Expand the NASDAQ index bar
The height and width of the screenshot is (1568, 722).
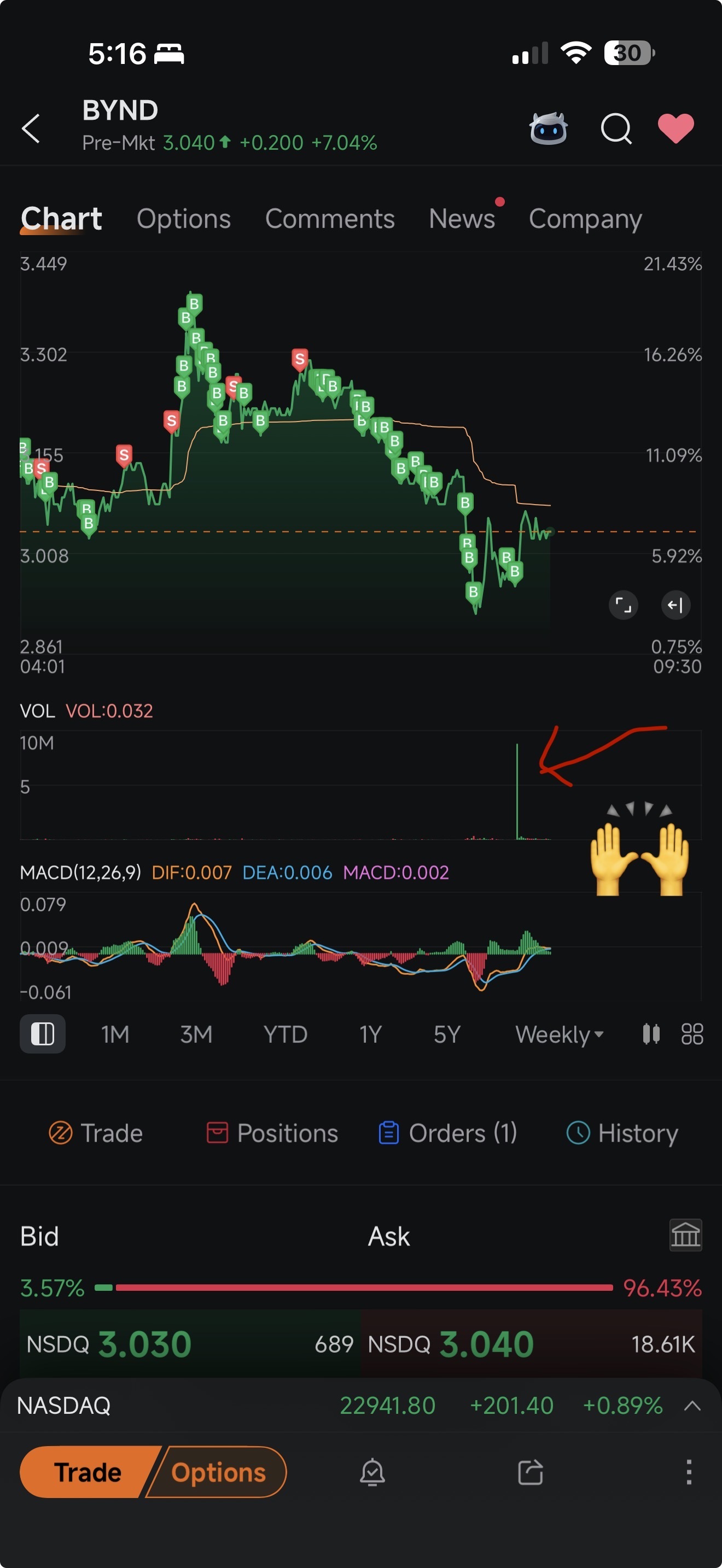pos(692,1406)
